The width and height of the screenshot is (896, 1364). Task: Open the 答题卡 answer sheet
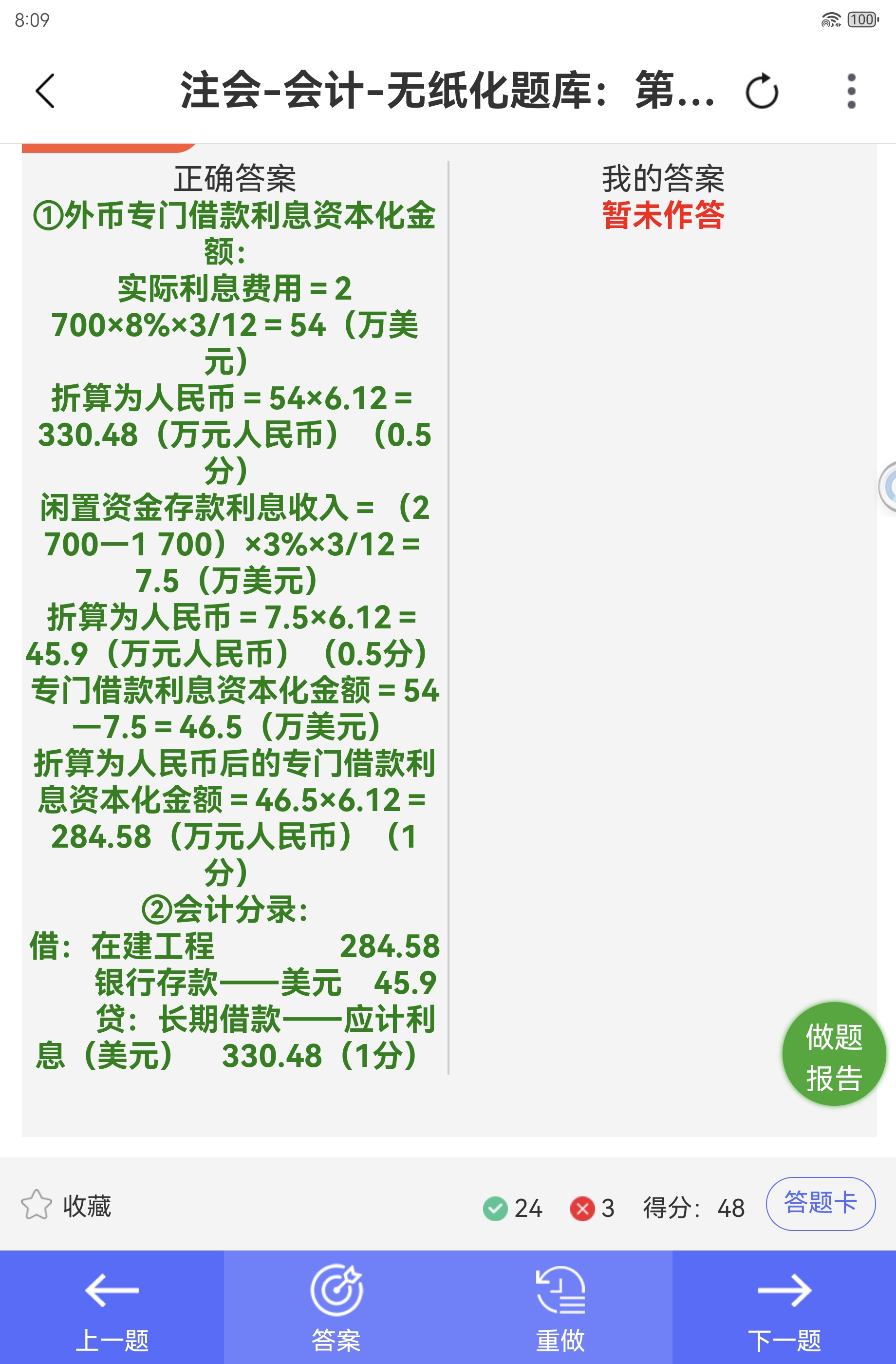coord(820,1203)
